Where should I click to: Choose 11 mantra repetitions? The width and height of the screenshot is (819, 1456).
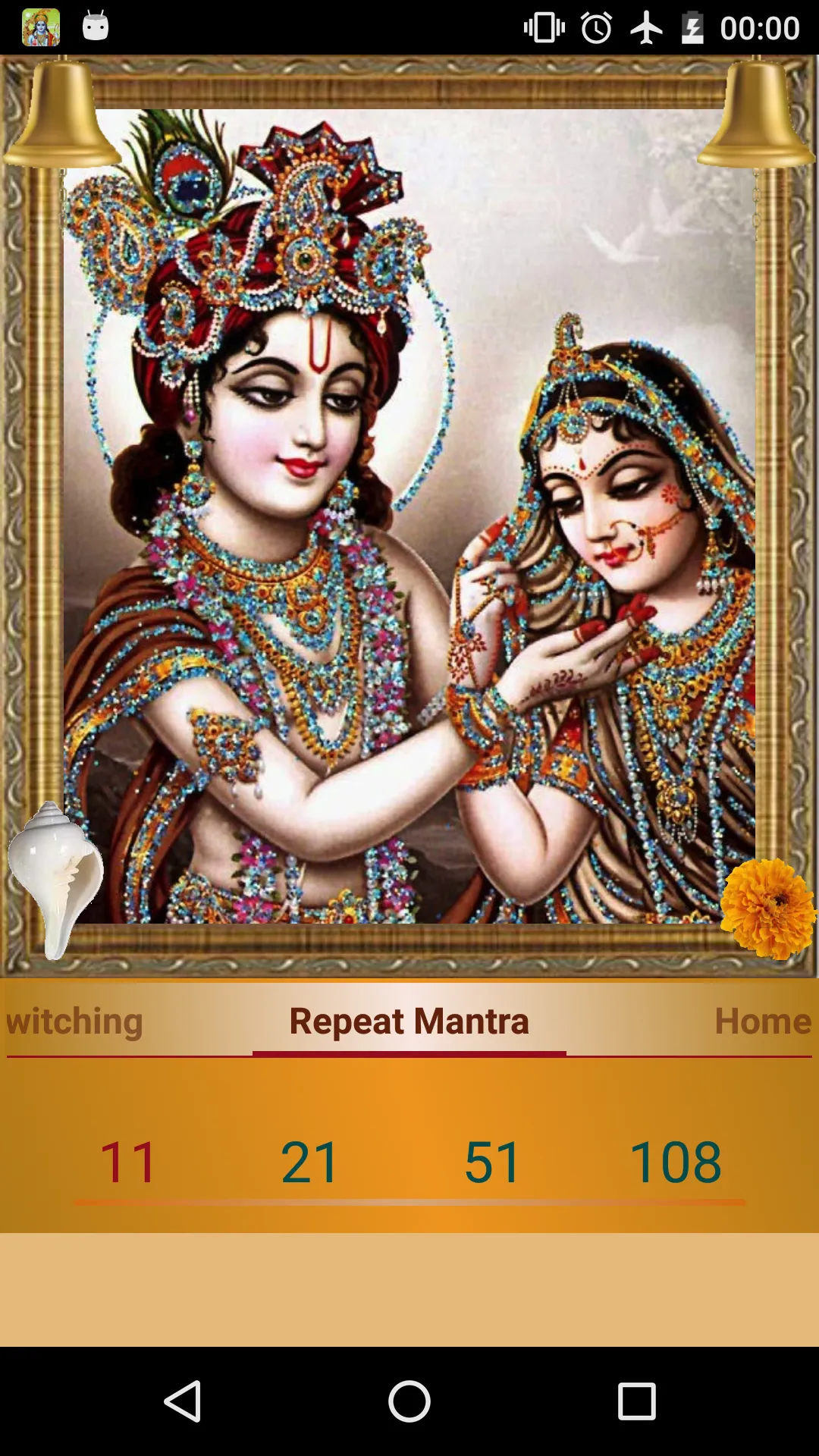tap(128, 1162)
